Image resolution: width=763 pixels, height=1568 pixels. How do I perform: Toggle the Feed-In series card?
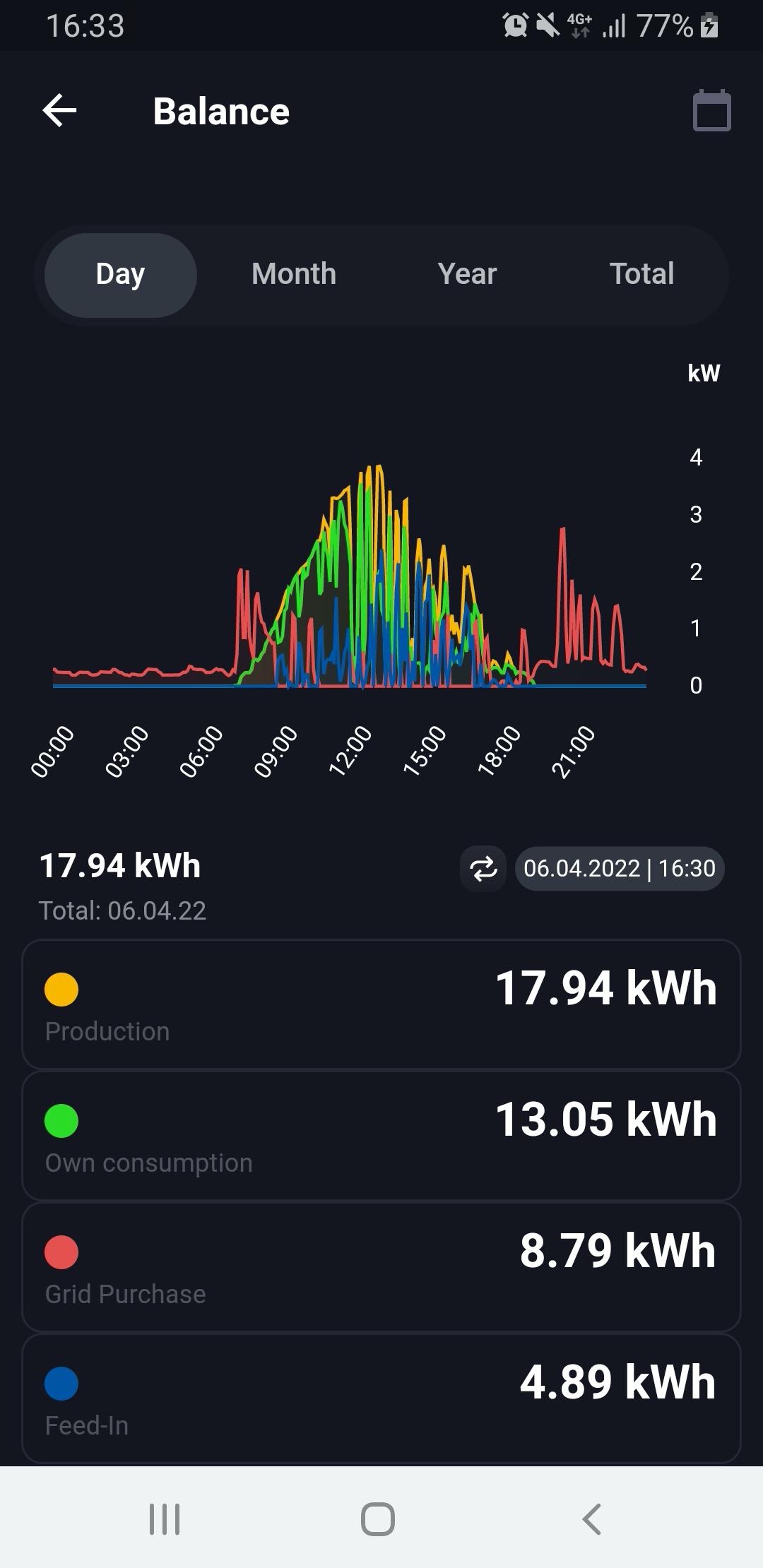381,1398
